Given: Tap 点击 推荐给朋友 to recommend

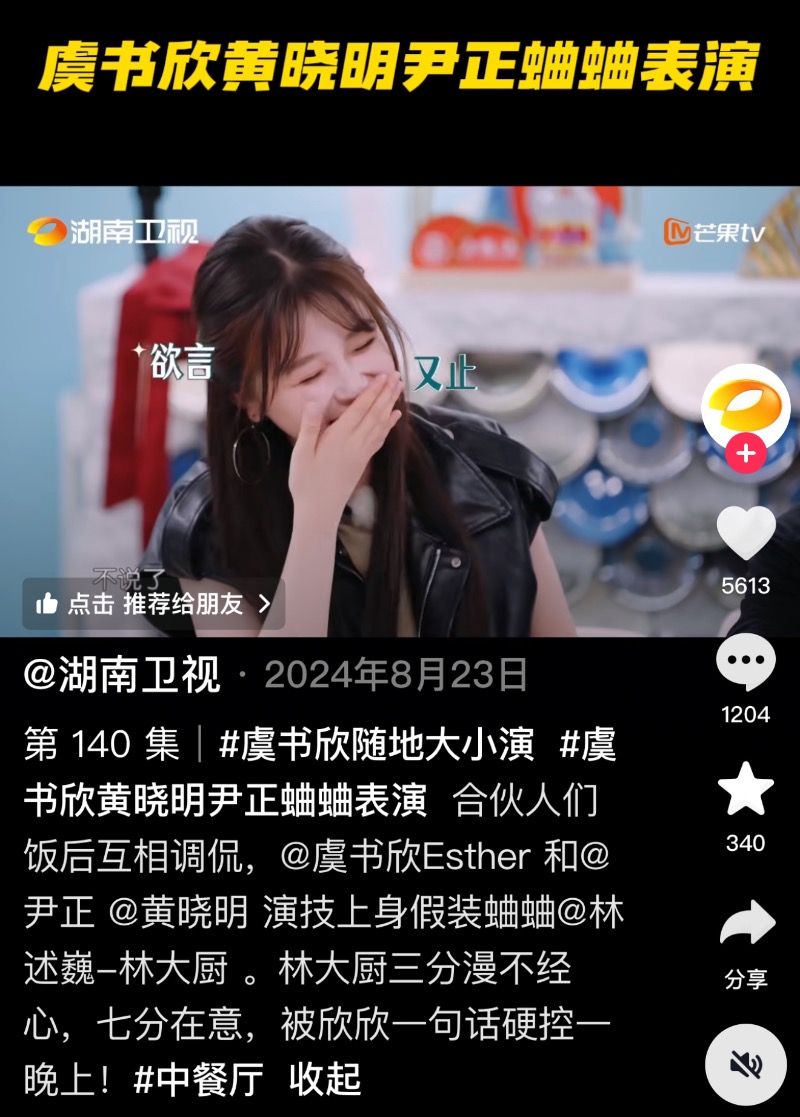Looking at the screenshot, I should pyautogui.click(x=154, y=604).
